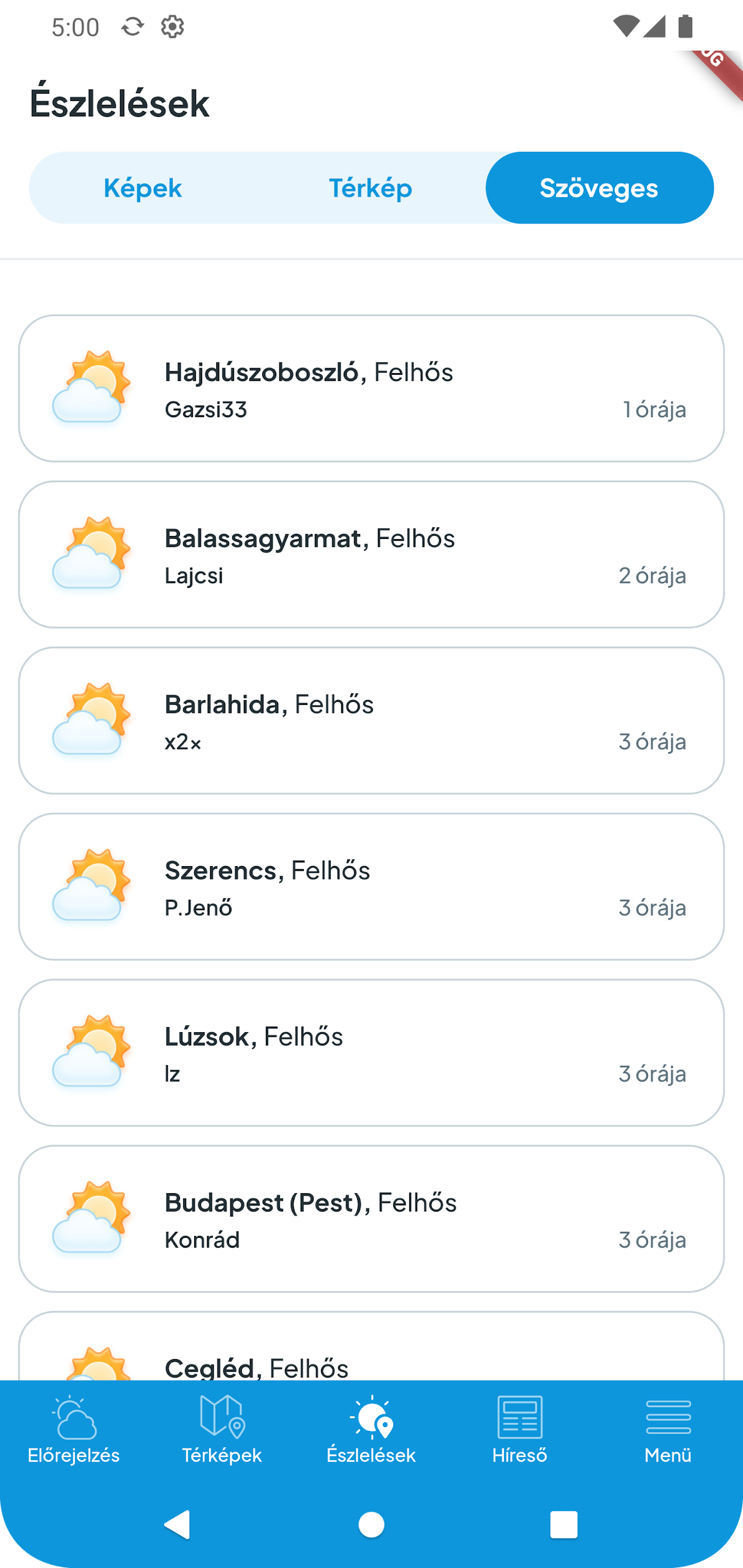Tap the system back button
This screenshot has width=743, height=1568.
click(x=178, y=1524)
